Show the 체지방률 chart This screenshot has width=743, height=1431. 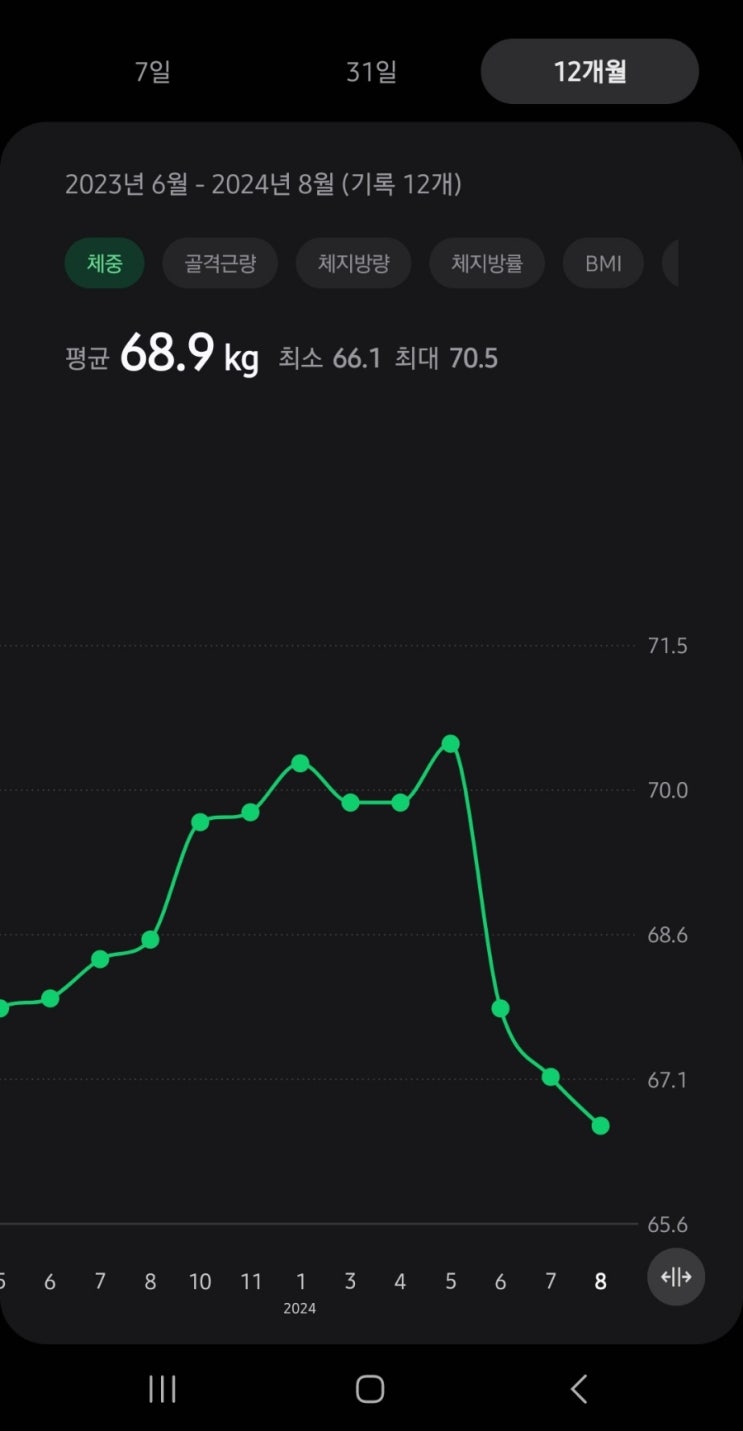click(487, 264)
